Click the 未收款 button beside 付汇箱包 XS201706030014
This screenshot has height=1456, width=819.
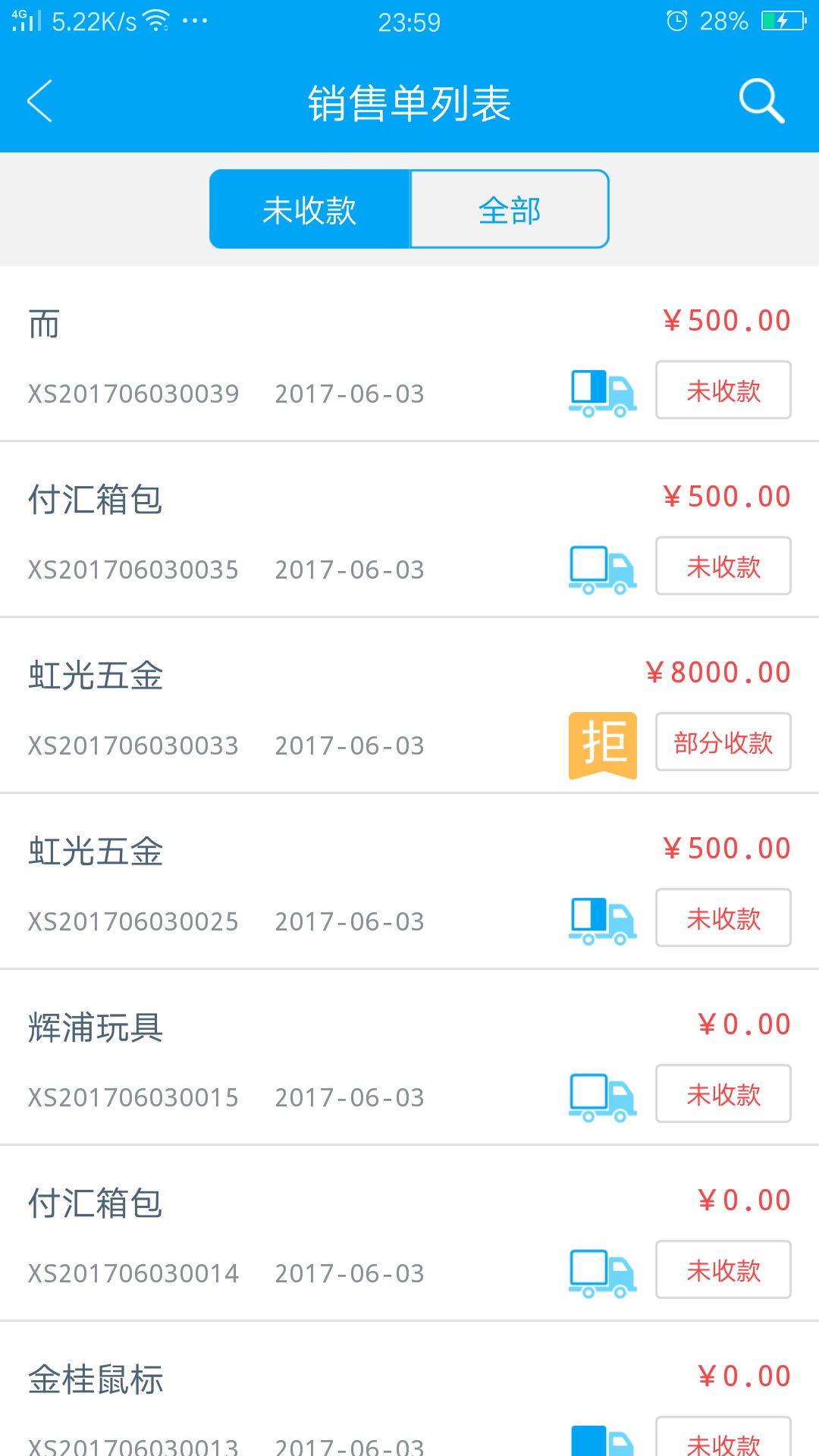pyautogui.click(x=722, y=1270)
